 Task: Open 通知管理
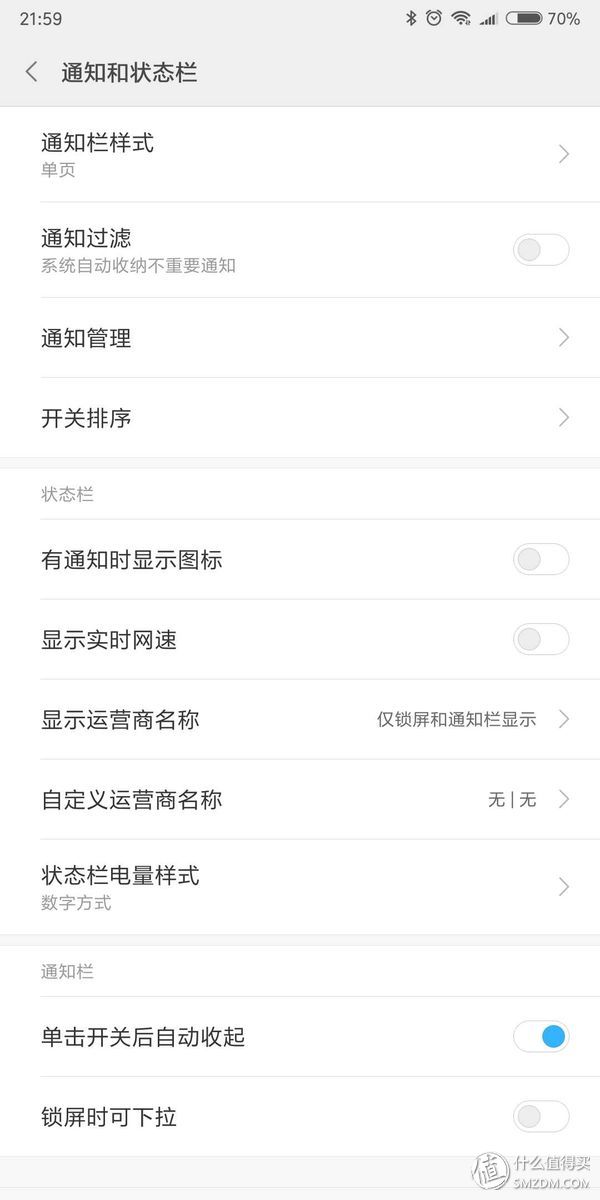pyautogui.click(x=300, y=338)
